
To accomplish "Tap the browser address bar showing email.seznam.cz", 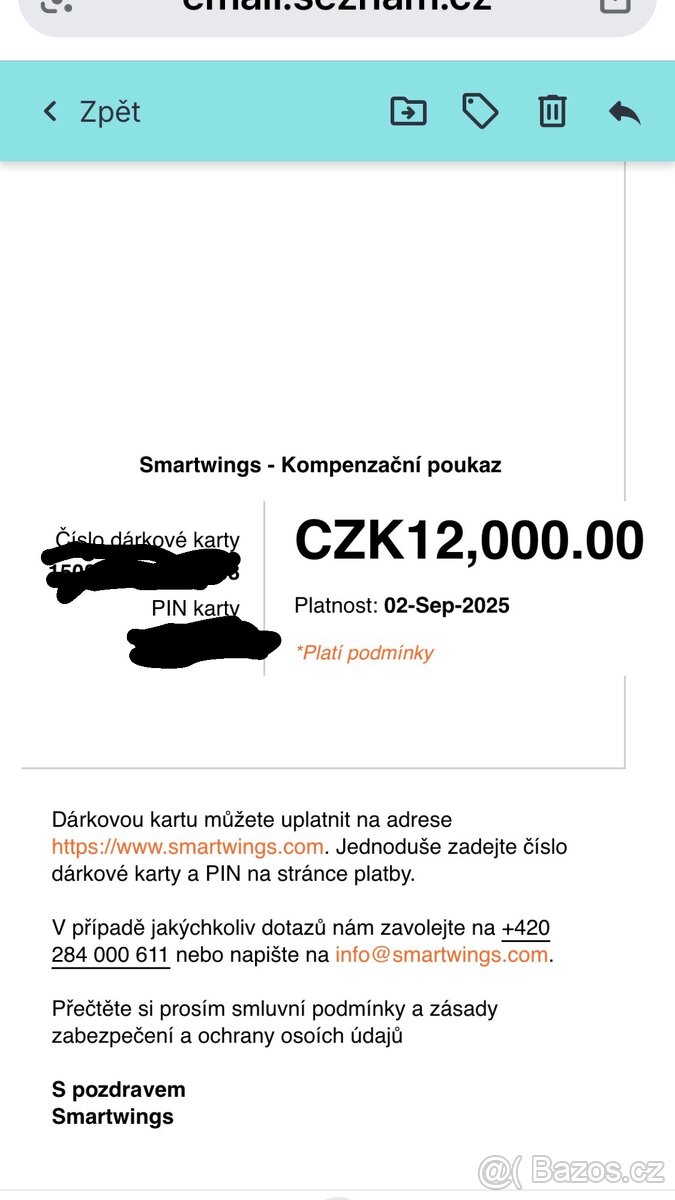I will pos(337,10).
